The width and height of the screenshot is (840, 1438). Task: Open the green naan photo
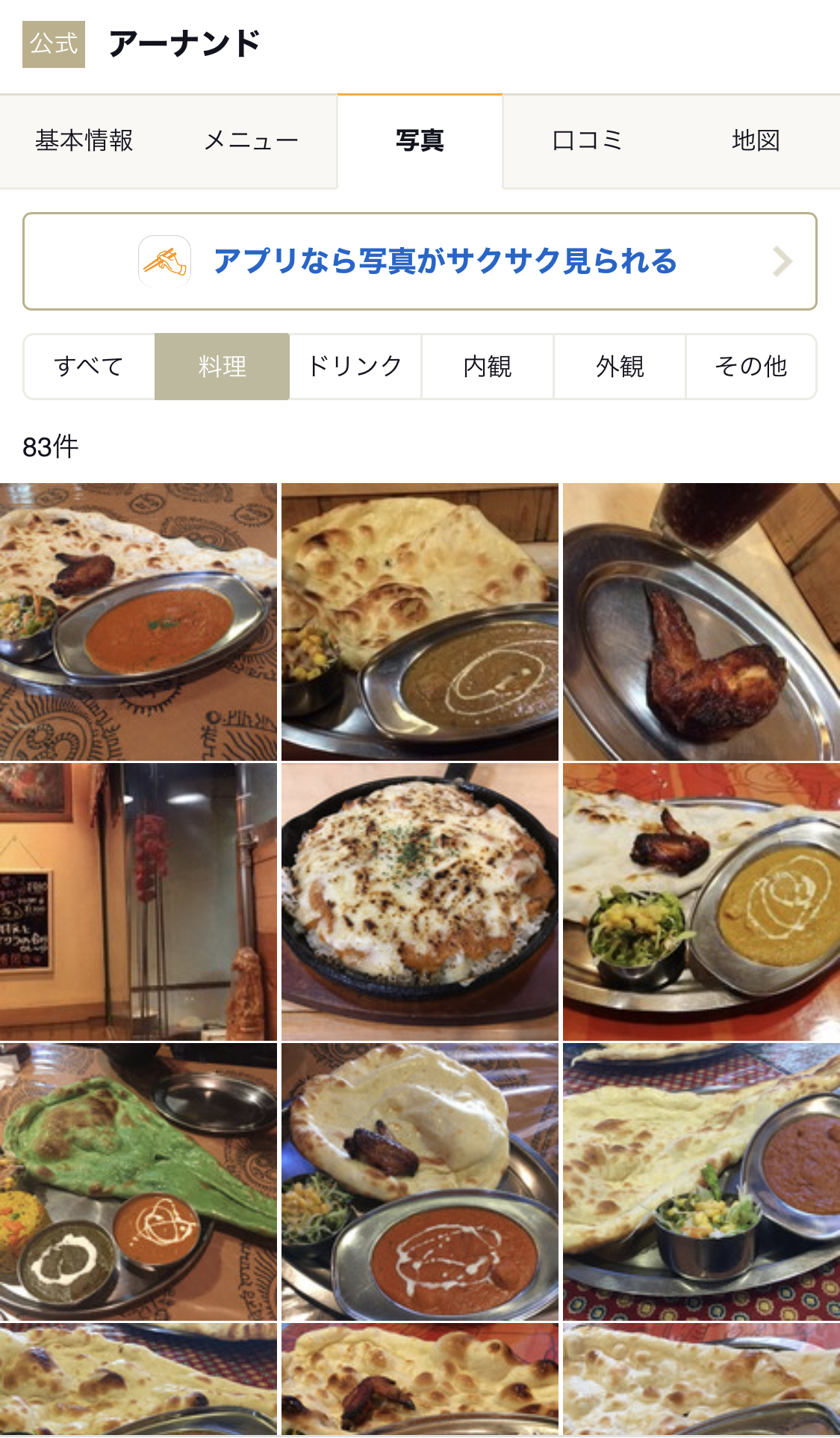pyautogui.click(x=138, y=1182)
